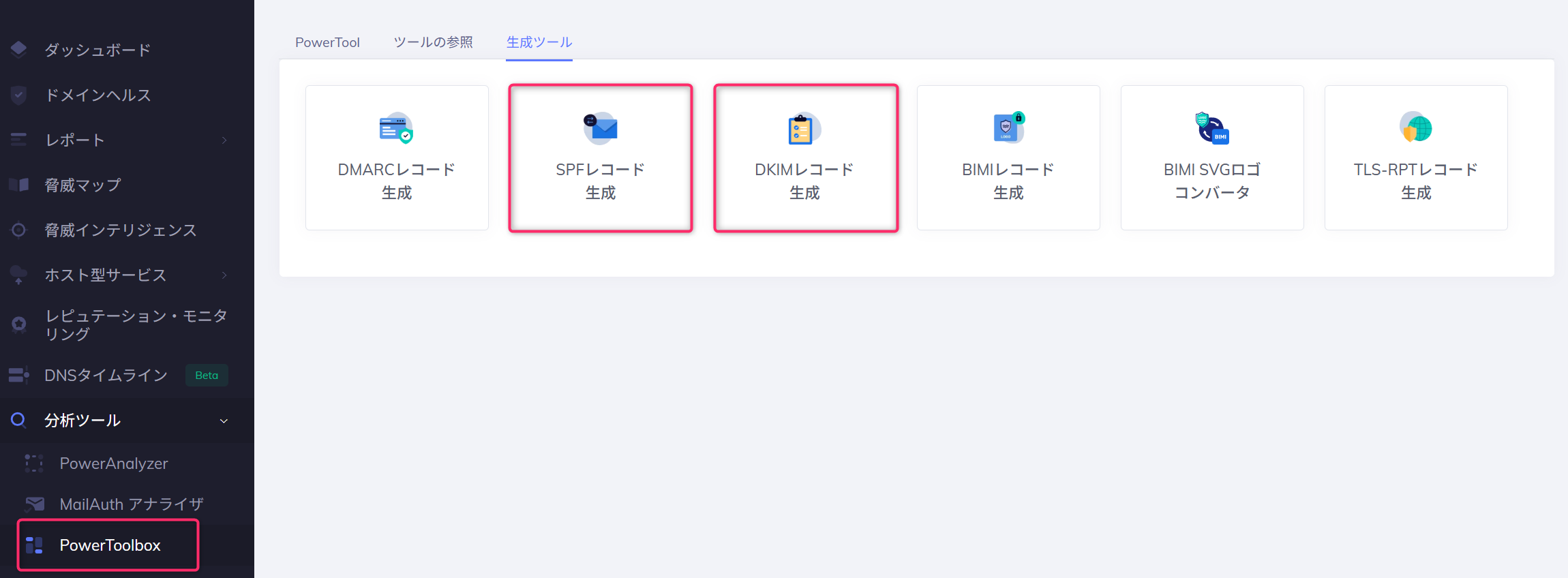
Task: Select PowerToolbox in the sidebar
Action: (110, 545)
